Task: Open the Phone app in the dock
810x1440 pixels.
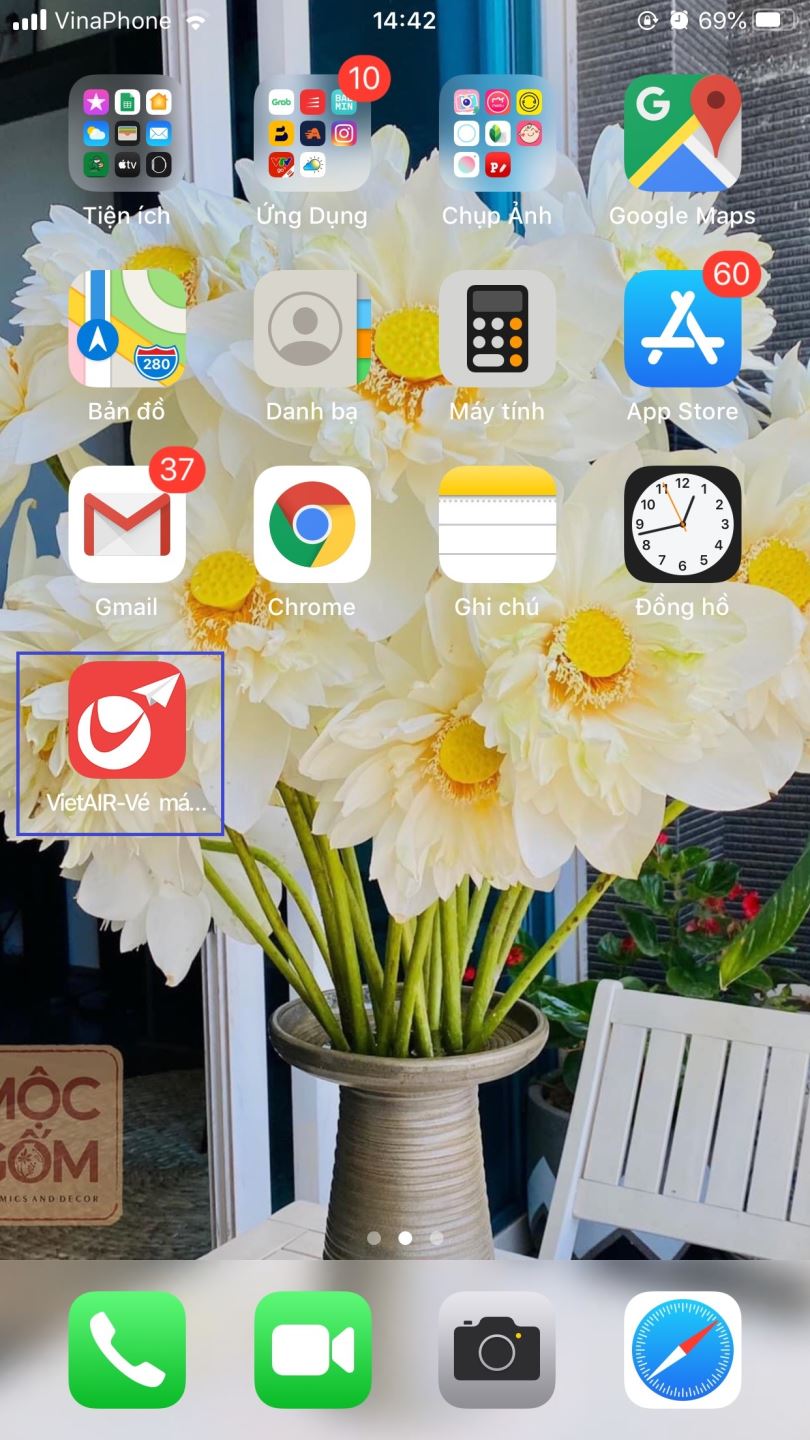Action: pos(127,1350)
